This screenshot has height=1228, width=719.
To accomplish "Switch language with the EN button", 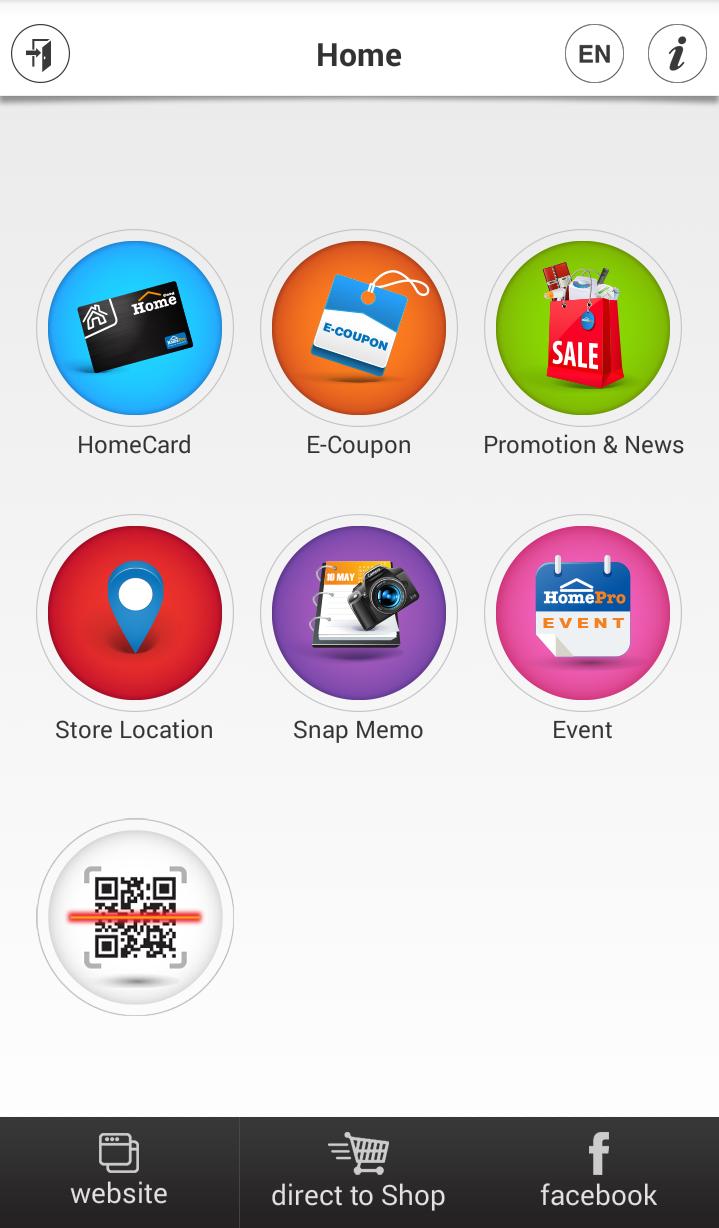I will point(594,54).
